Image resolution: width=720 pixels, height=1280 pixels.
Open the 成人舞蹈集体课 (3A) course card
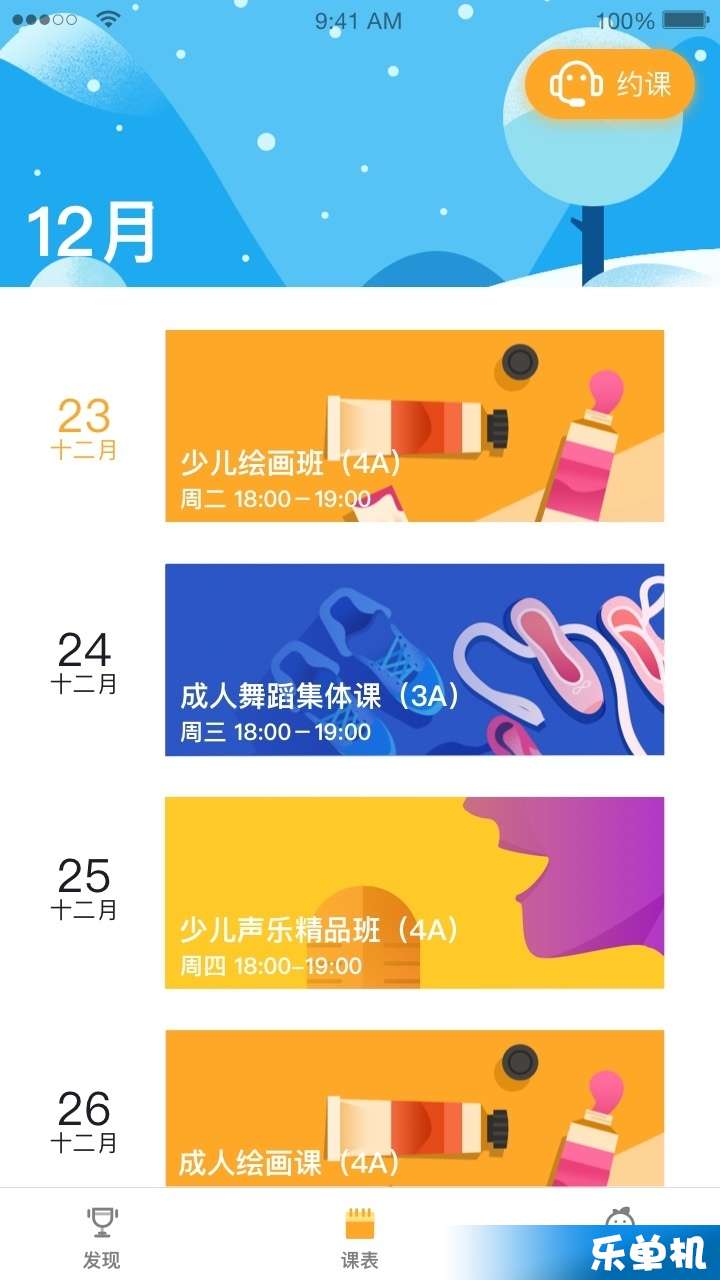(414, 660)
